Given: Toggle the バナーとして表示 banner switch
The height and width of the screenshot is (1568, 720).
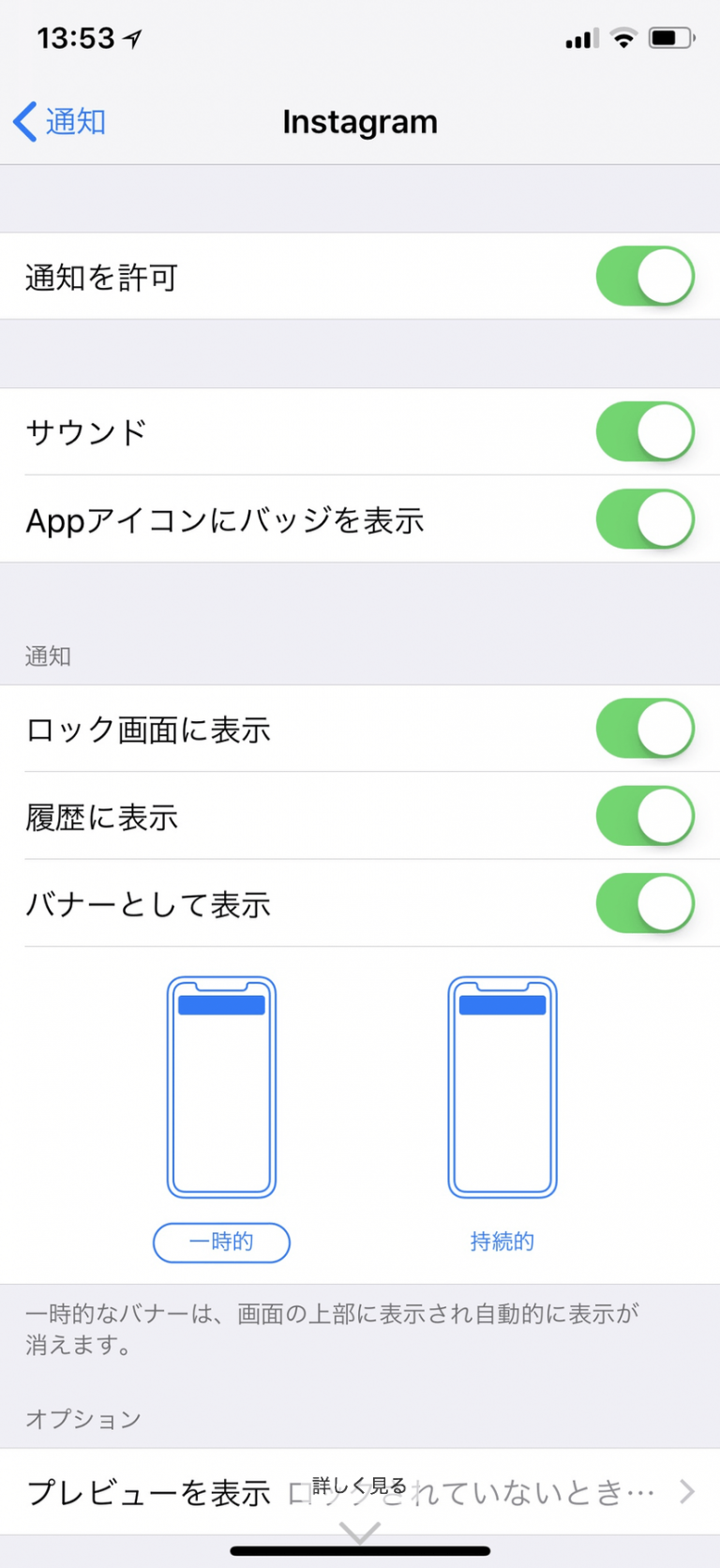Looking at the screenshot, I should (x=644, y=903).
